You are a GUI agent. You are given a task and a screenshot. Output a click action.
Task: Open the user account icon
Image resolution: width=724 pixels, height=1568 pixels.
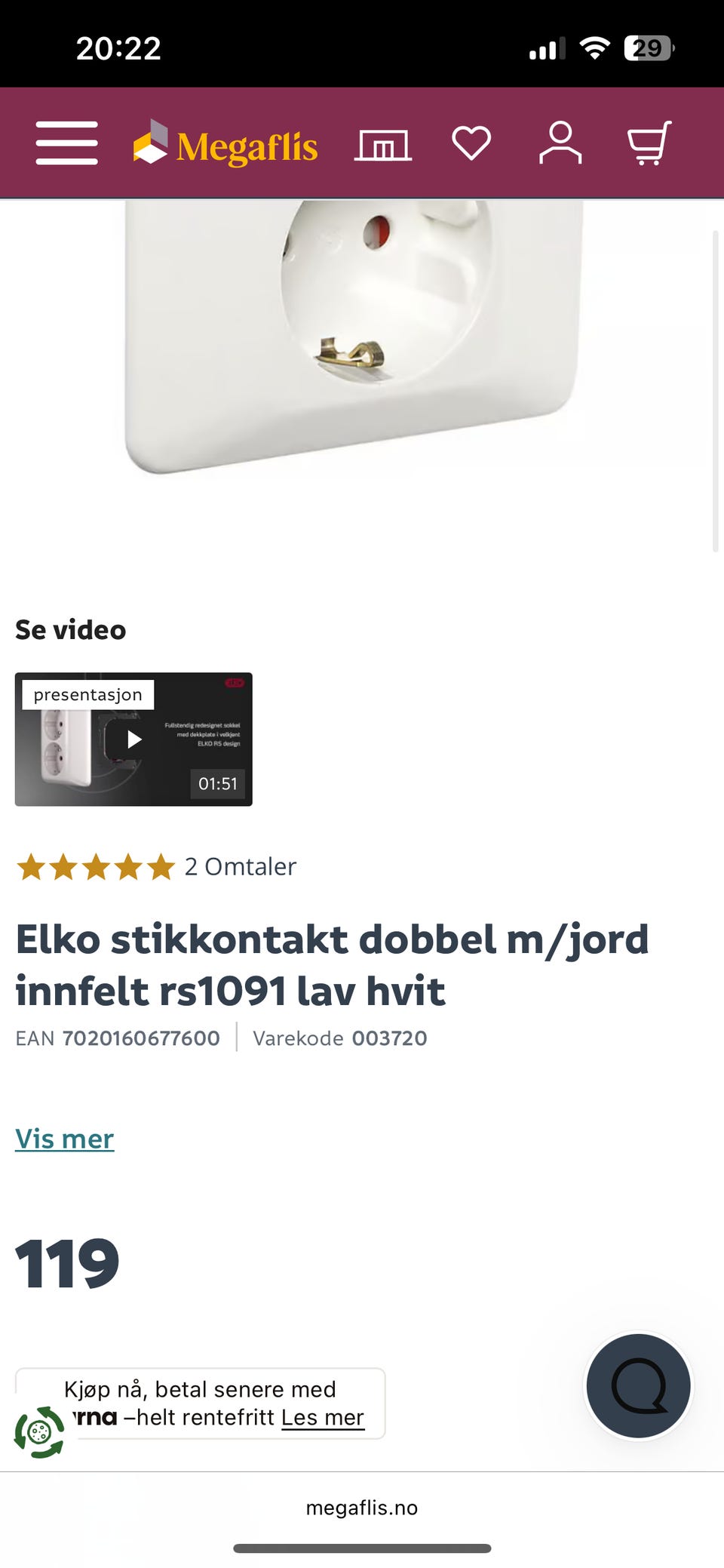[x=560, y=143]
